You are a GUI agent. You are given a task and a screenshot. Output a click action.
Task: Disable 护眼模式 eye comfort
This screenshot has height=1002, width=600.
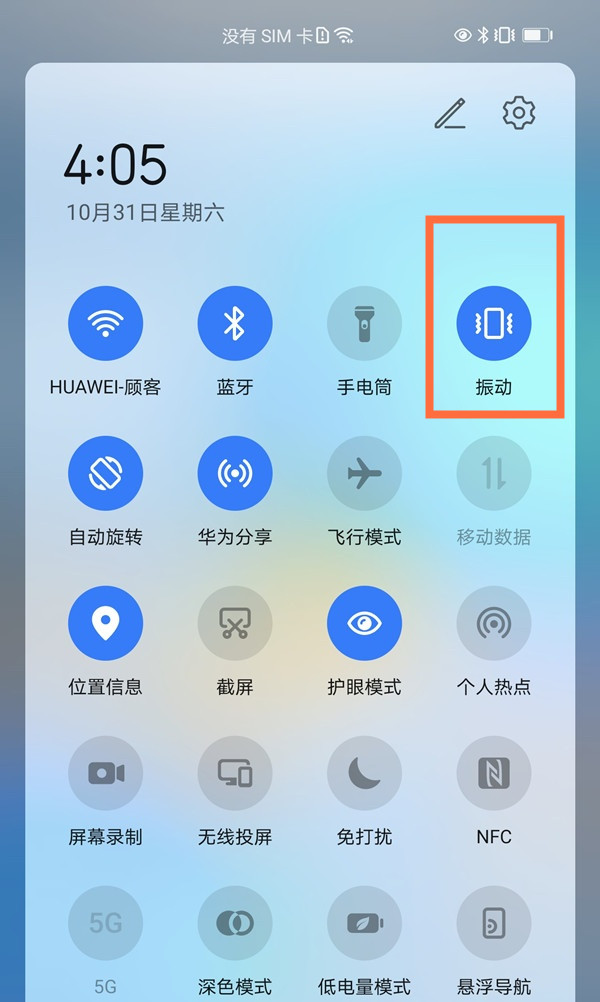364,623
